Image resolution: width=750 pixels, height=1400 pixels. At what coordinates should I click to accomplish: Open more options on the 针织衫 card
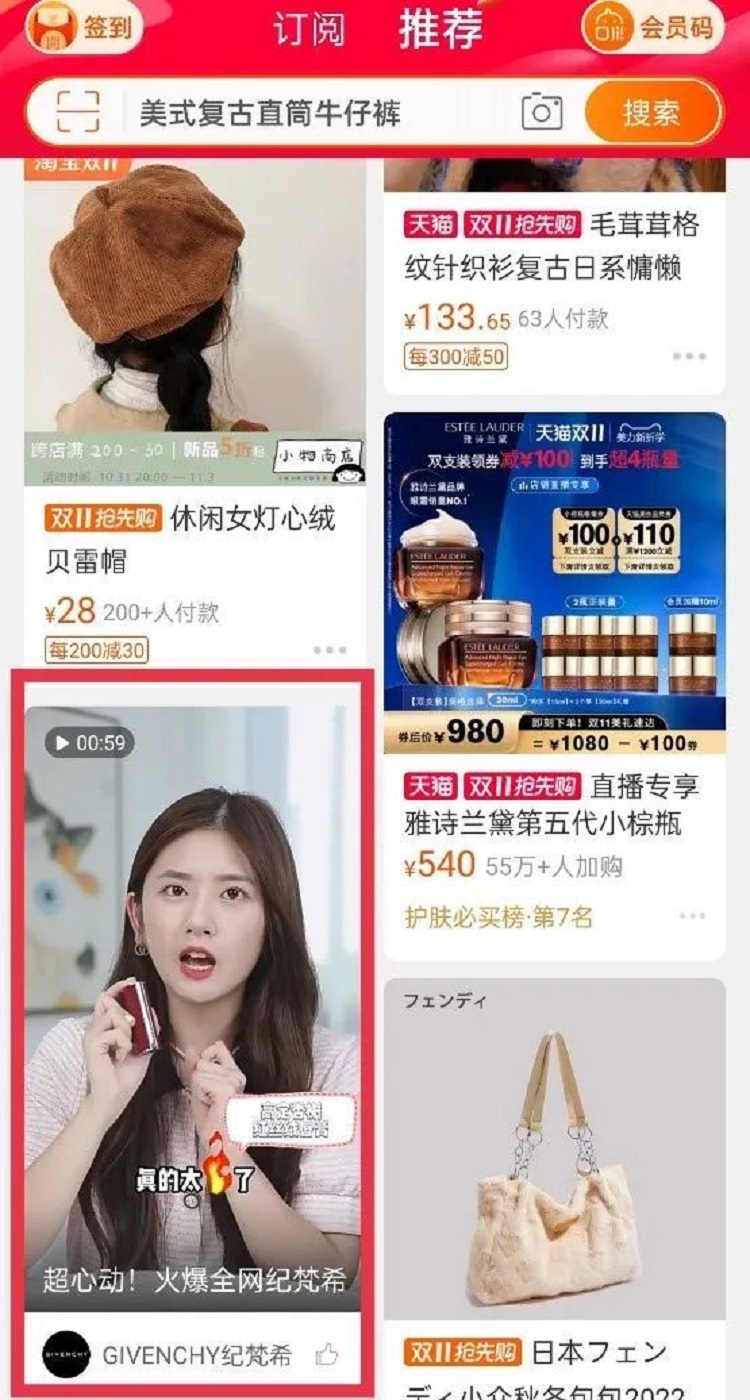click(689, 356)
